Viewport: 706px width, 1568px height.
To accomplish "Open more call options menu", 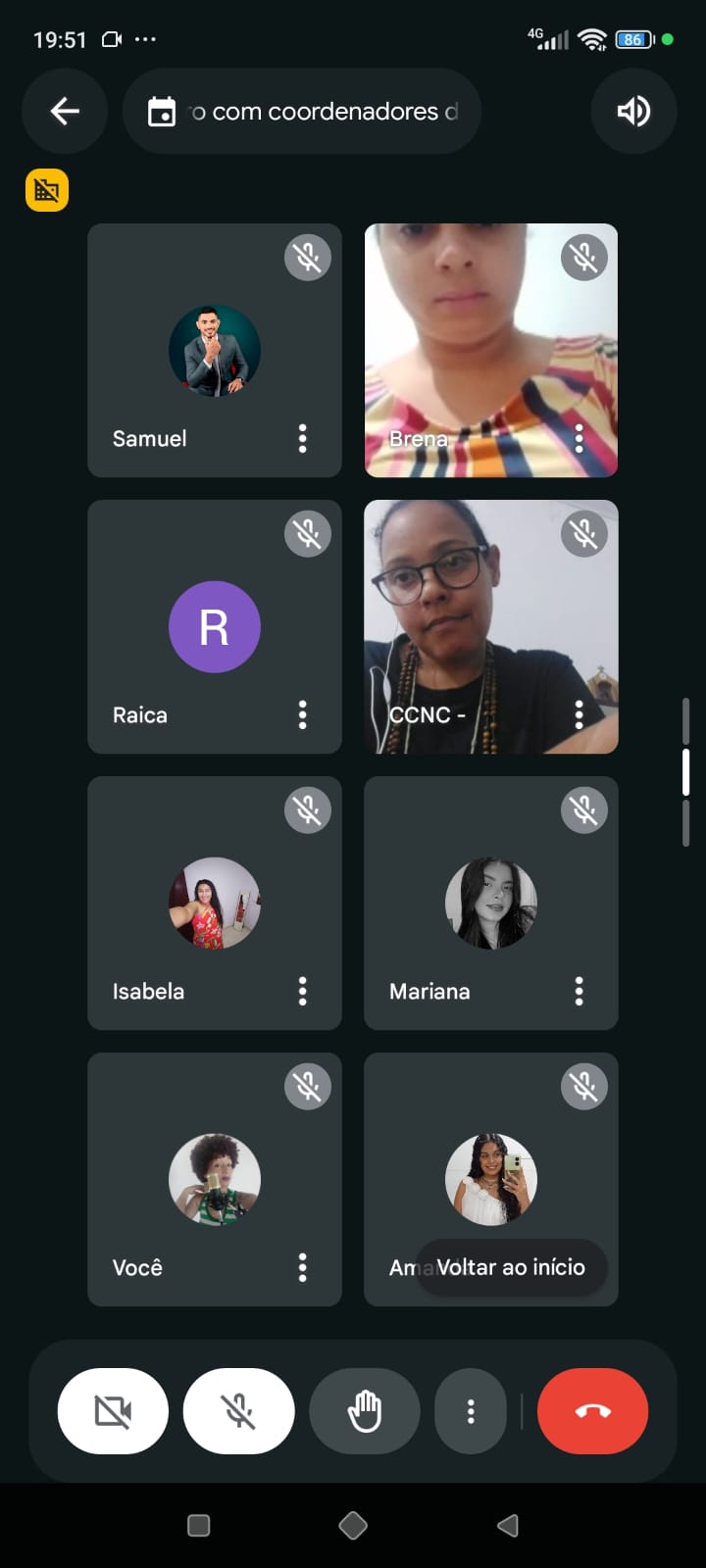I will (x=471, y=1411).
